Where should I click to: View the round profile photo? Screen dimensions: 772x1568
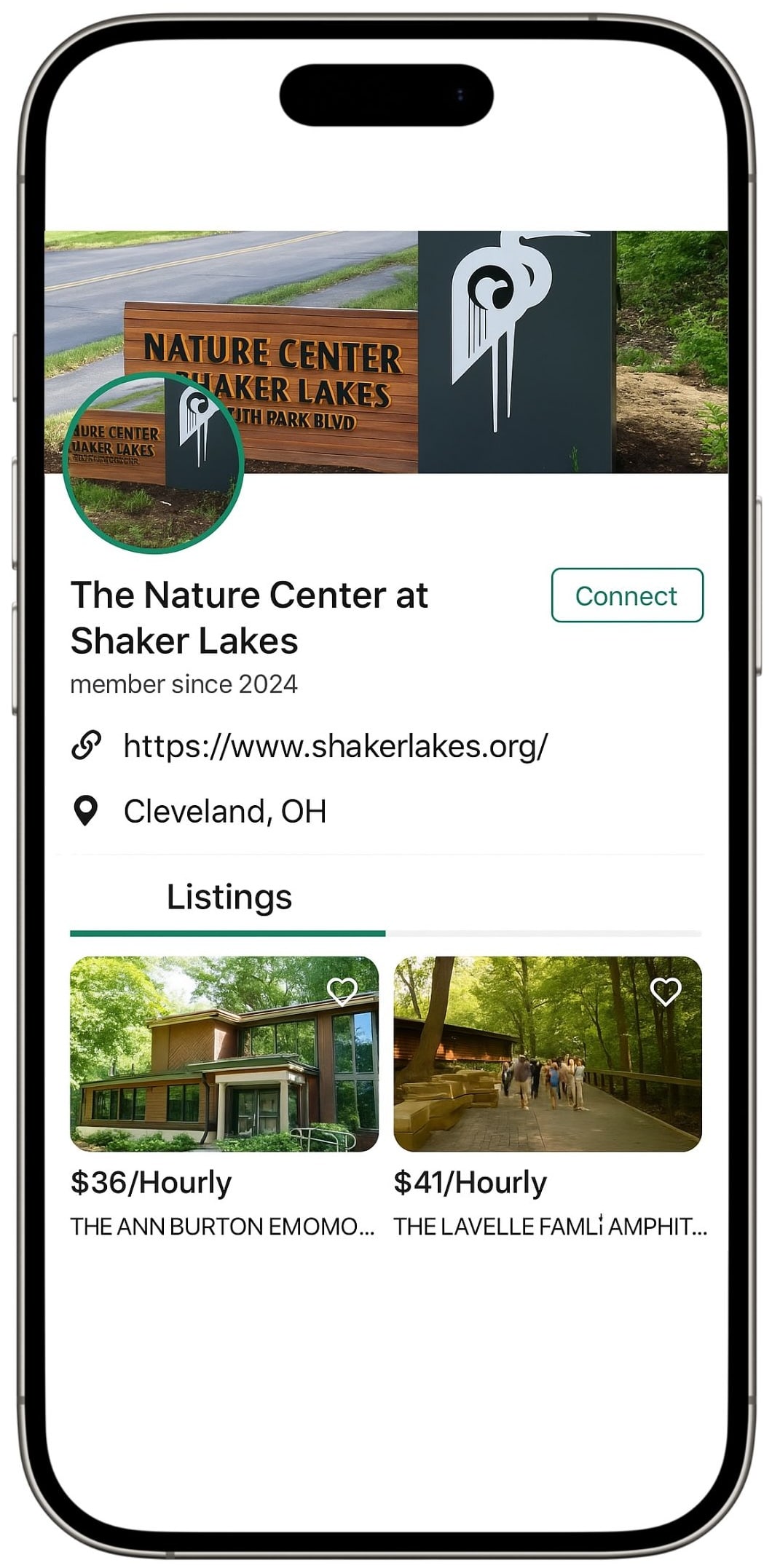153,463
